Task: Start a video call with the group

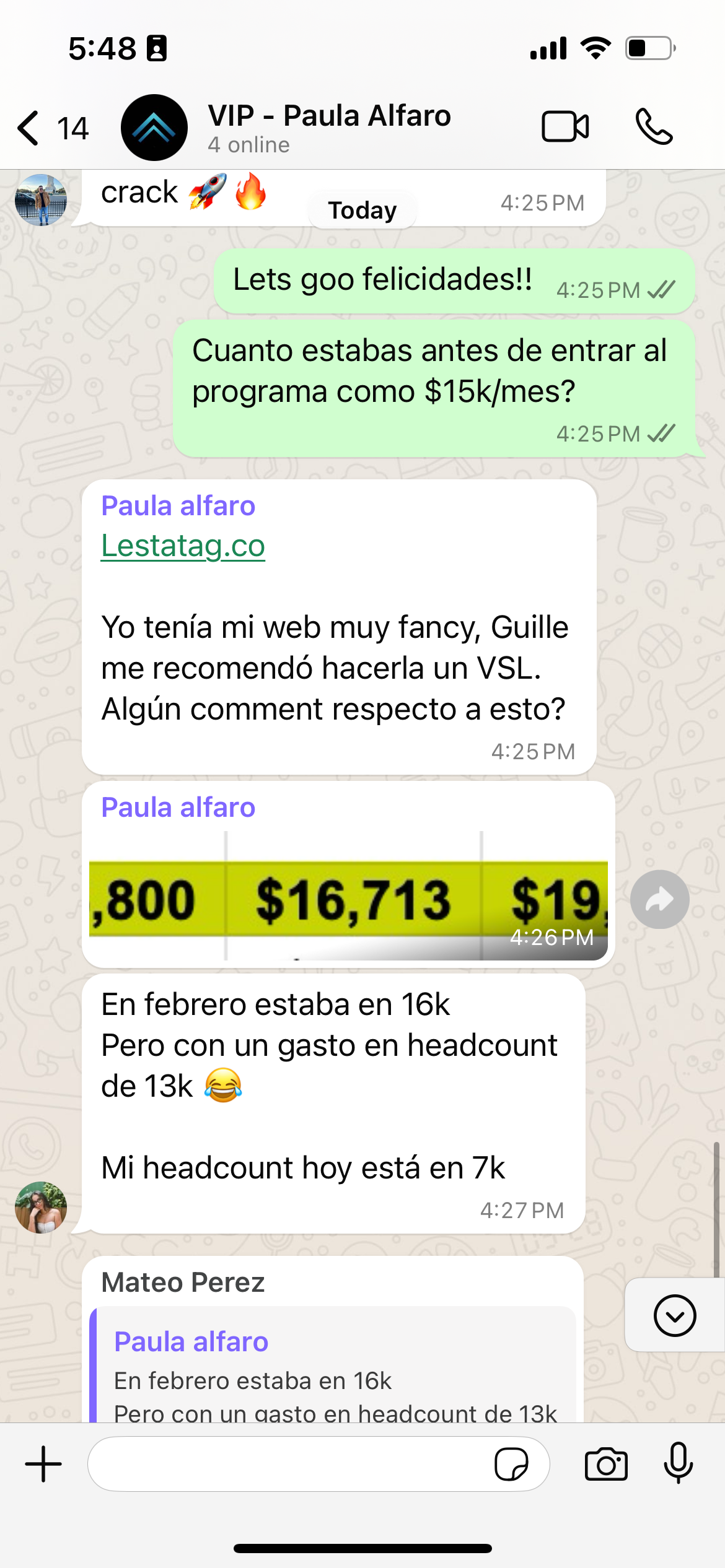Action: (x=565, y=127)
